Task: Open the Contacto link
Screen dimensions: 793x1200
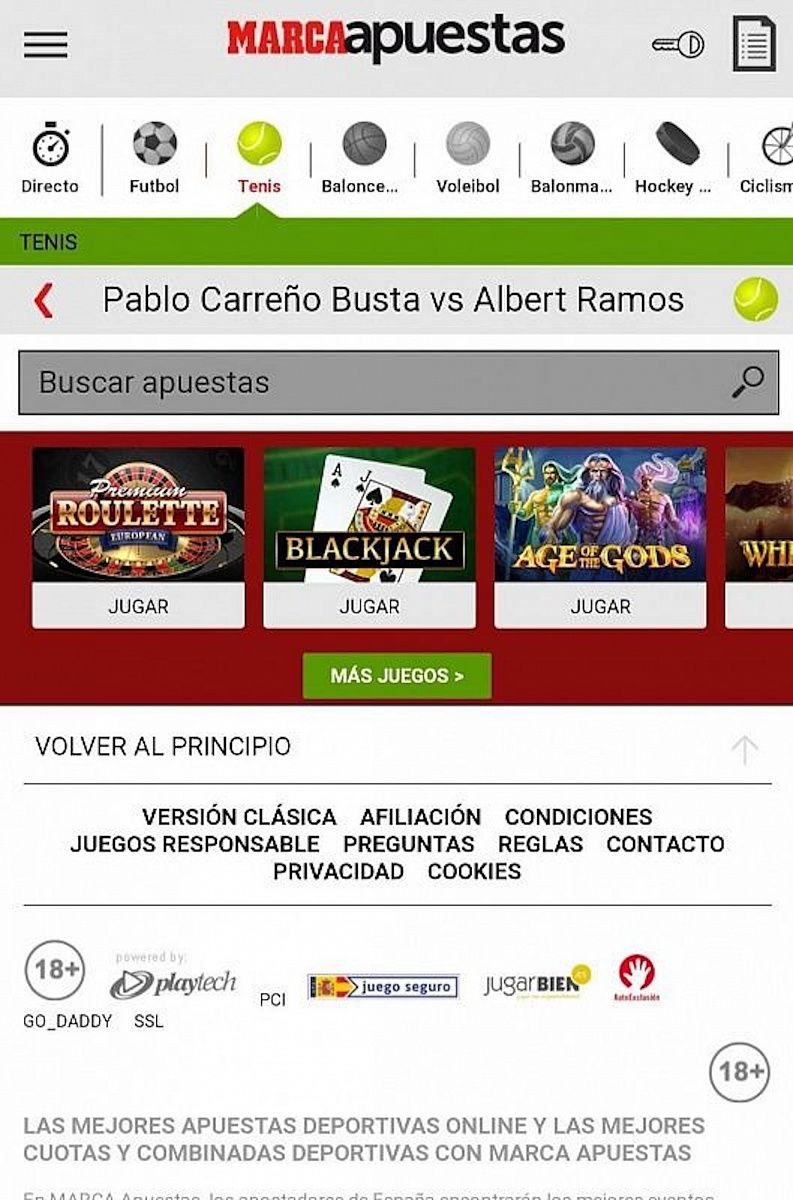Action: tap(665, 844)
